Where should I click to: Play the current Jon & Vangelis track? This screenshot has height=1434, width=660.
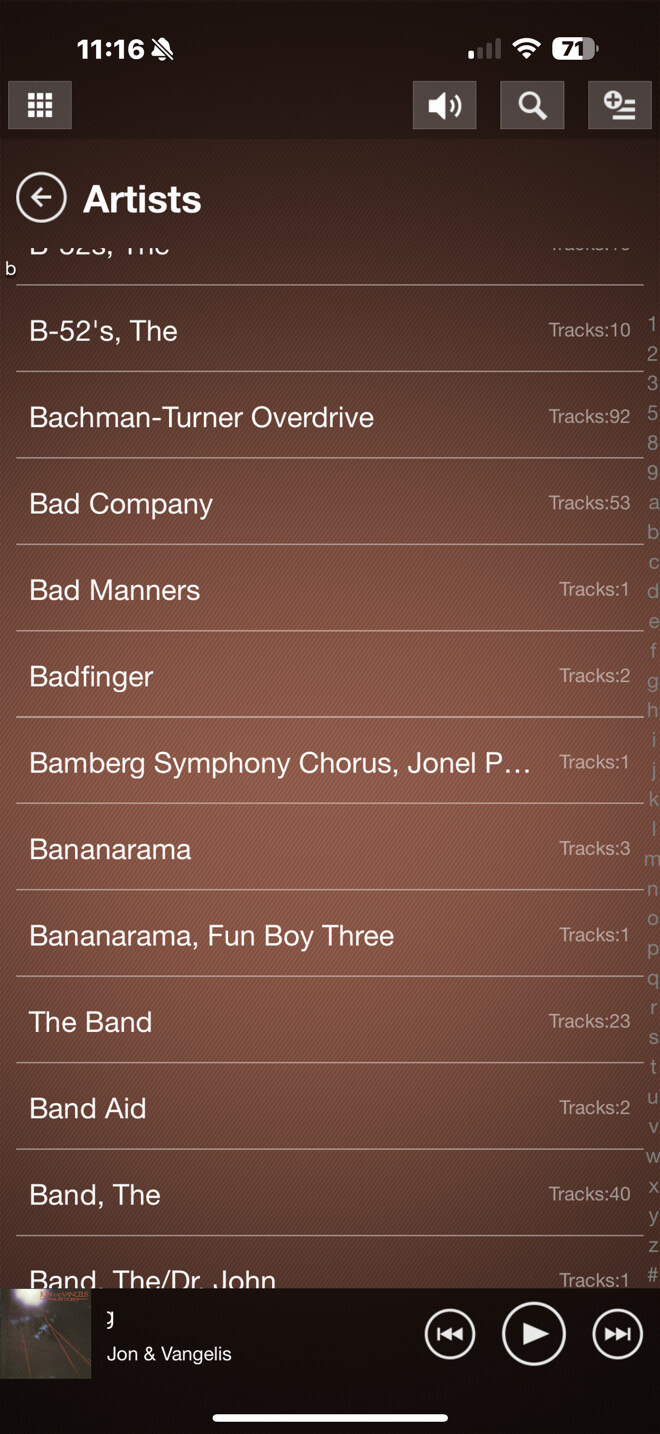(x=534, y=1334)
